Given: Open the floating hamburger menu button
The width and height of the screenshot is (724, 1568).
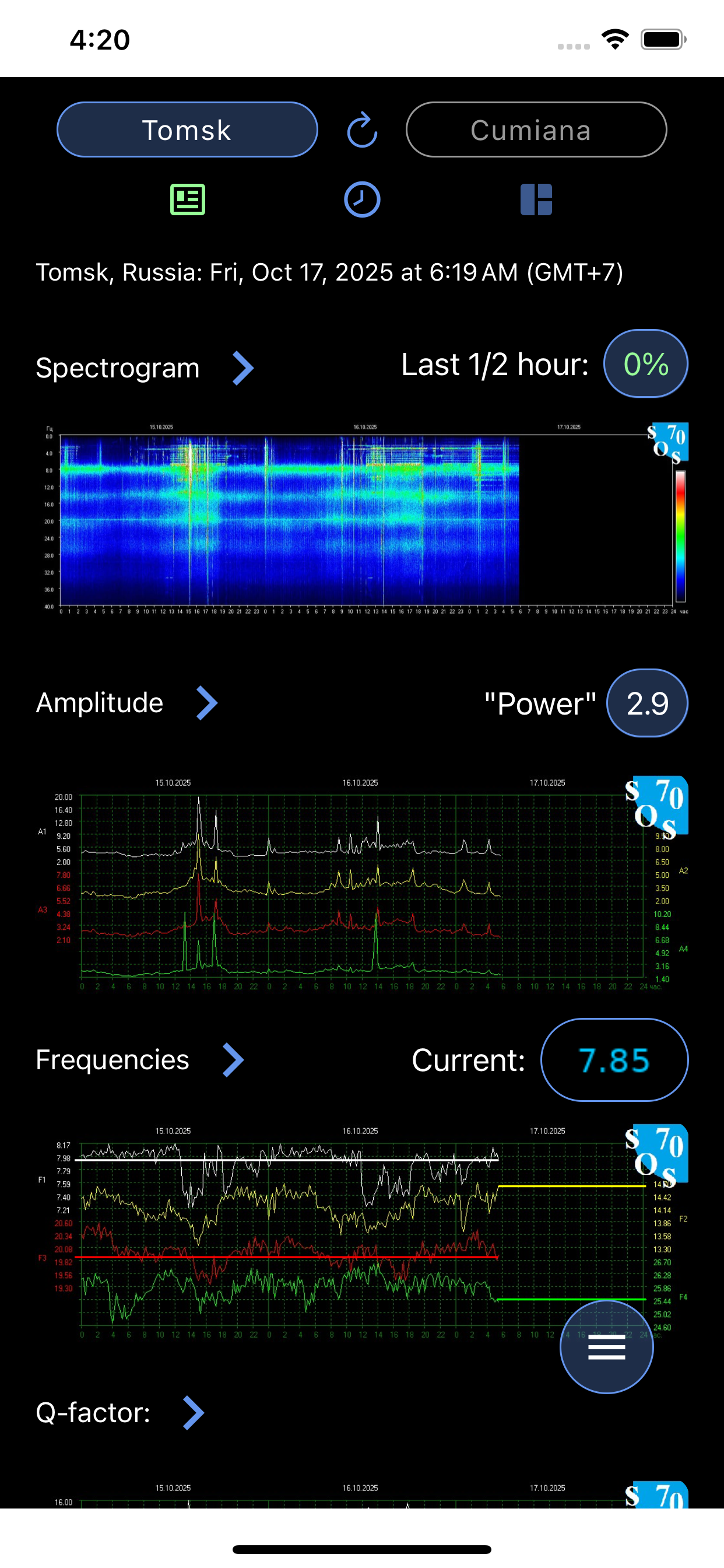Looking at the screenshot, I should click(606, 1346).
